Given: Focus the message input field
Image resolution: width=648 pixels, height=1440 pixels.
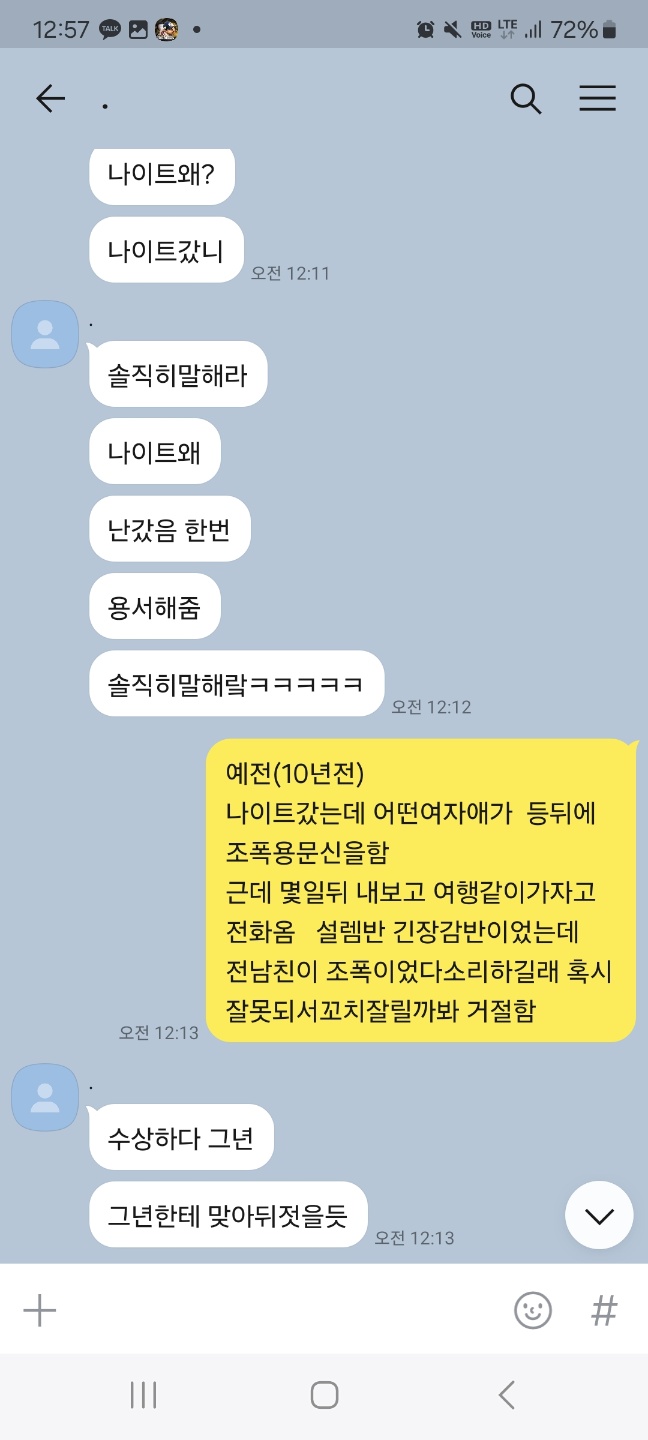Looking at the screenshot, I should coord(280,1310).
